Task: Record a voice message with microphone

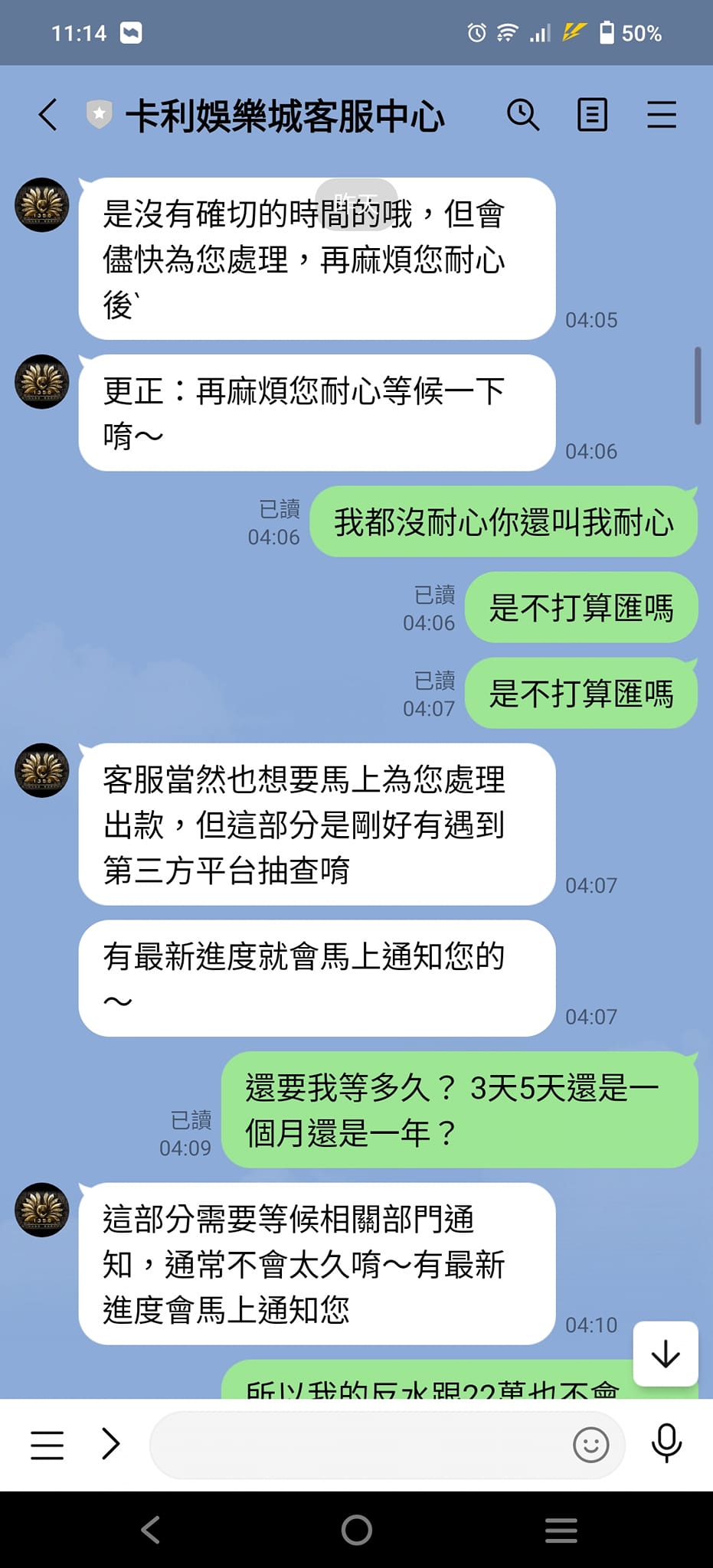Action: tap(666, 1443)
